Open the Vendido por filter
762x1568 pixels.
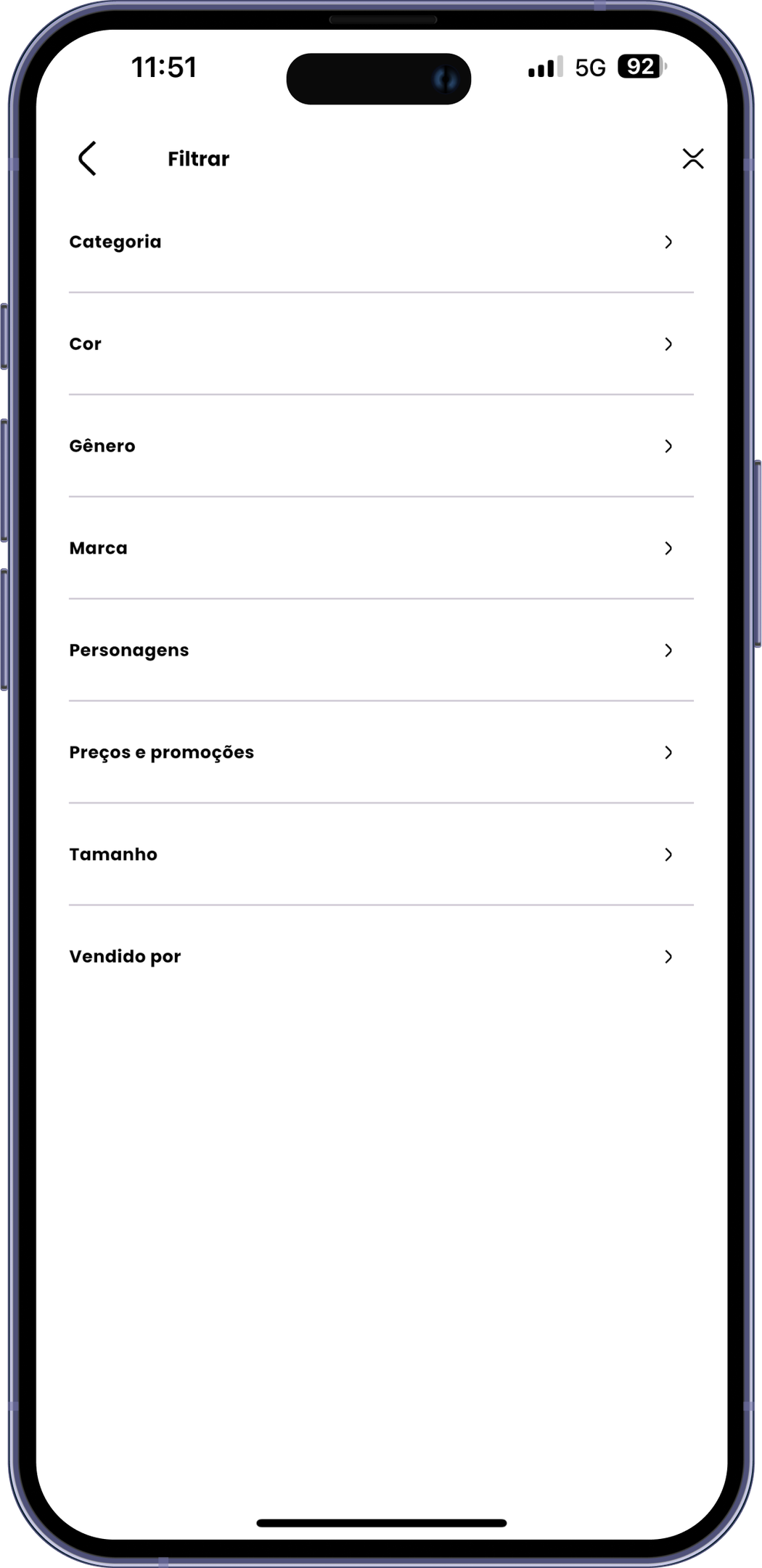[x=381, y=957]
